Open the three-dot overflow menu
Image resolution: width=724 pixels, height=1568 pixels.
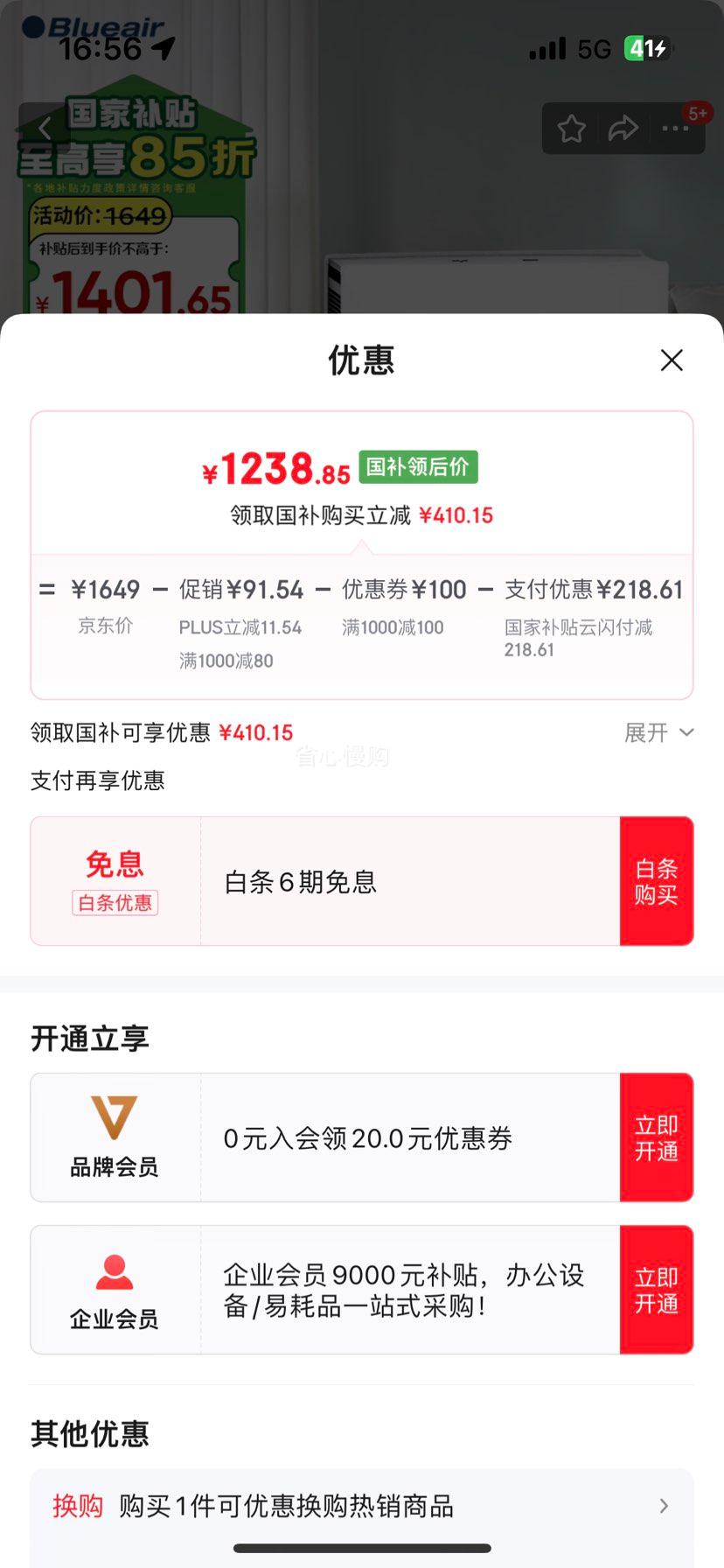pos(675,129)
